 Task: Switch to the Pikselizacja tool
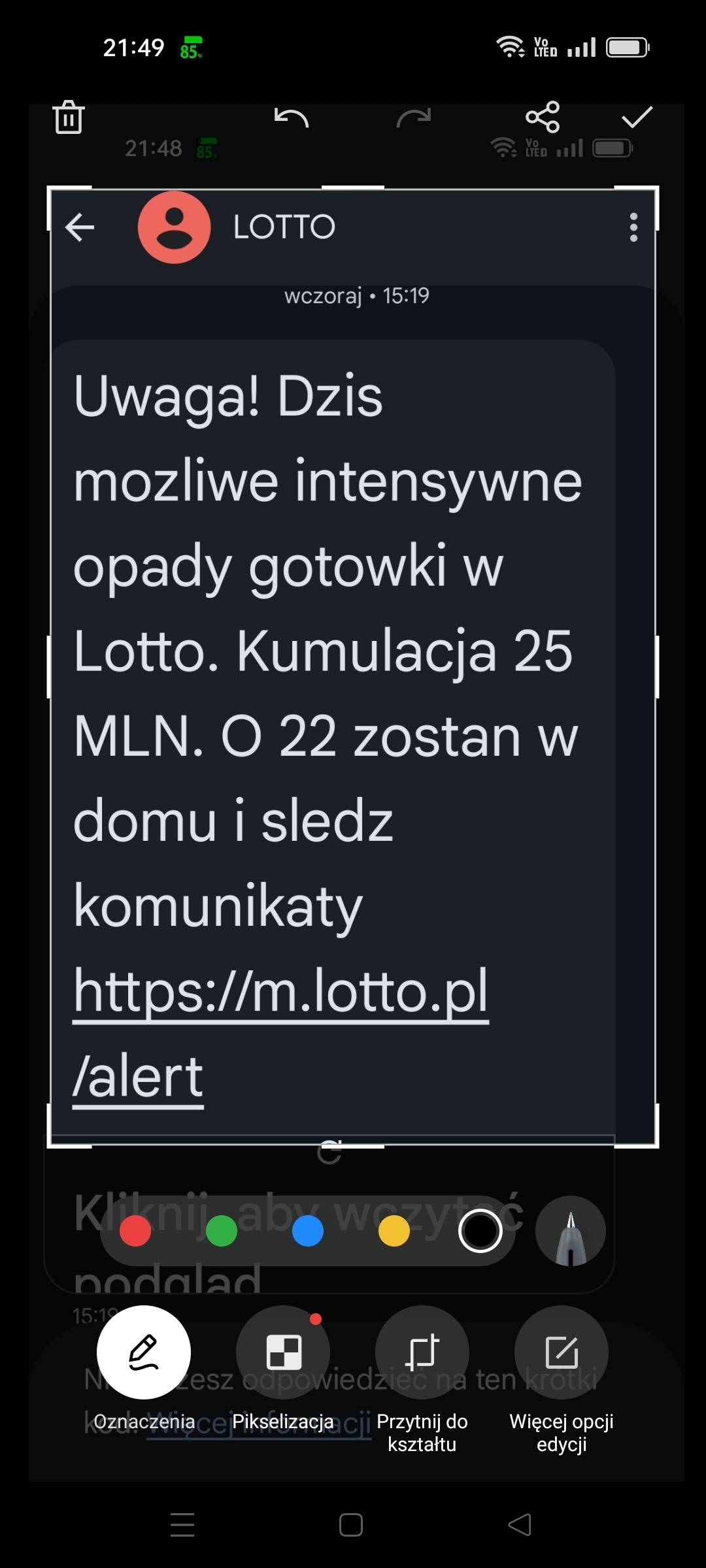coord(283,1352)
